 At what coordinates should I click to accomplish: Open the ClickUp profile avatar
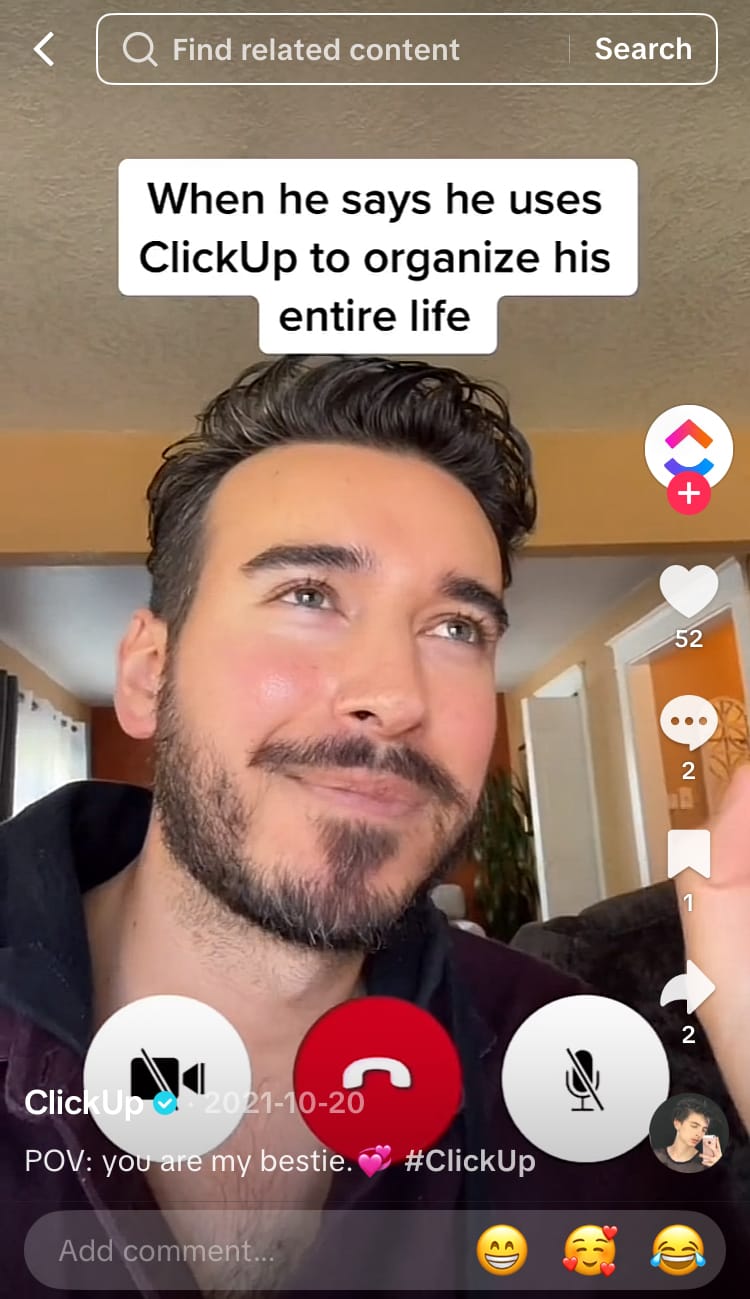click(x=688, y=445)
